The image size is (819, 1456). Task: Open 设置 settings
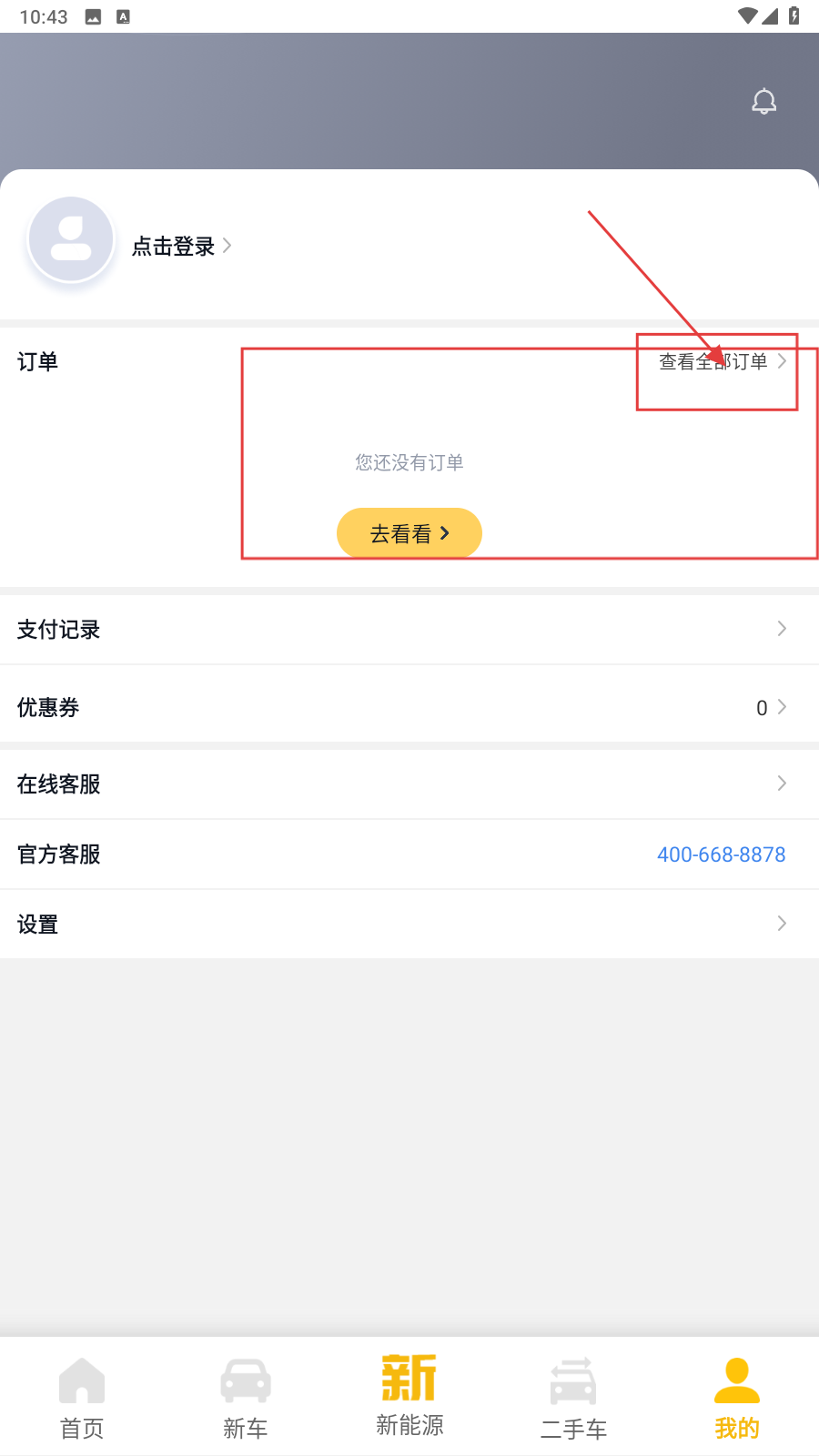(x=409, y=924)
